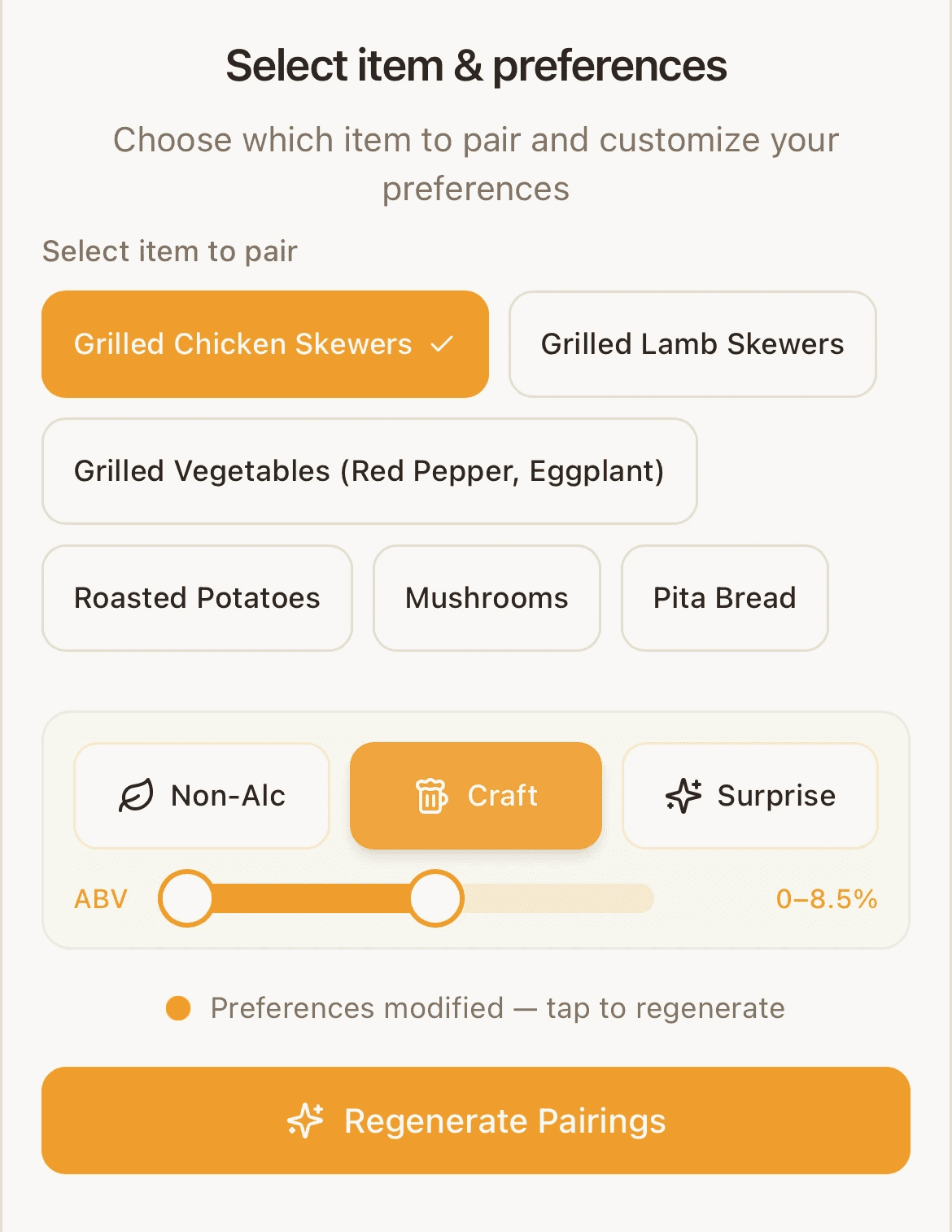Pick Grilled Vegetables (Red Pepper, Eggplant)
Screen dimensions: 952x1232
click(369, 471)
